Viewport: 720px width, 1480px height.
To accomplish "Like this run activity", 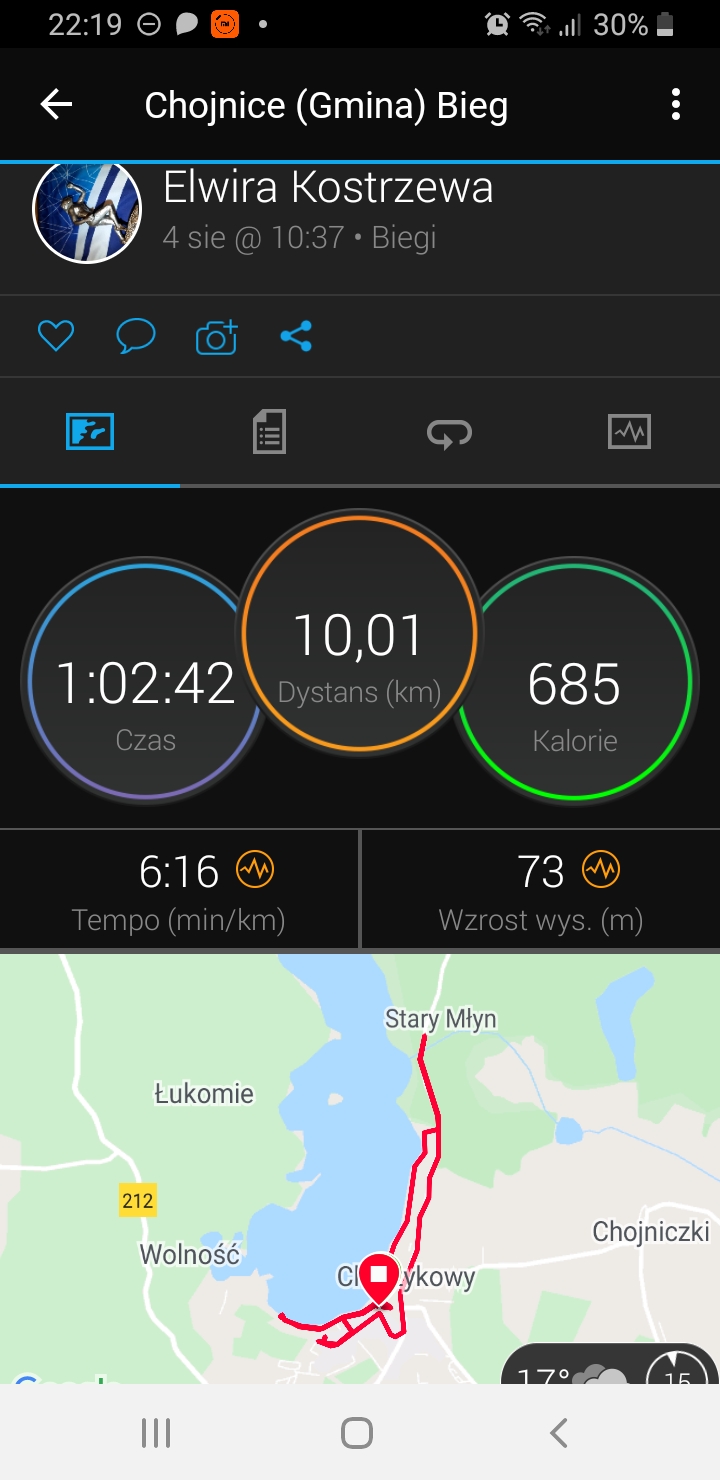I will click(56, 337).
